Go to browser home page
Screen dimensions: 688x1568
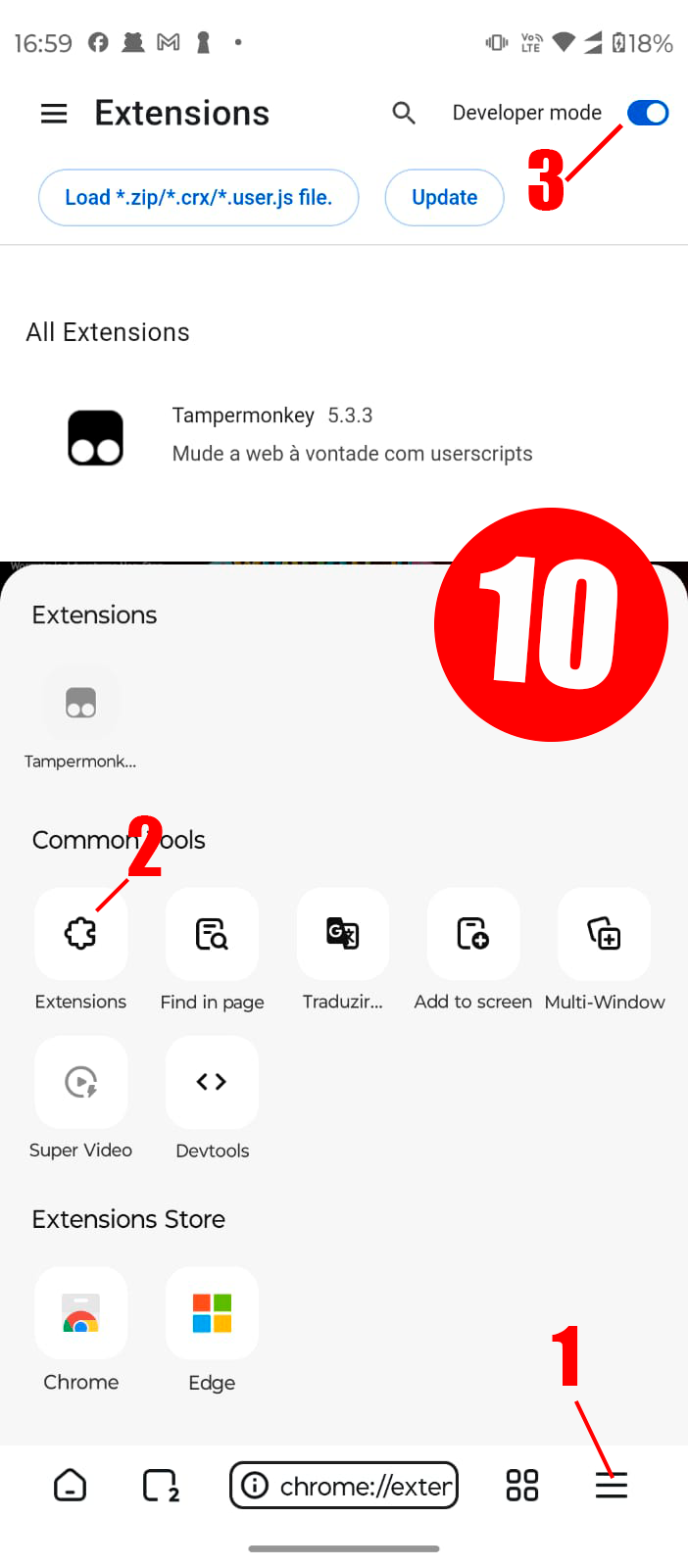70,1486
